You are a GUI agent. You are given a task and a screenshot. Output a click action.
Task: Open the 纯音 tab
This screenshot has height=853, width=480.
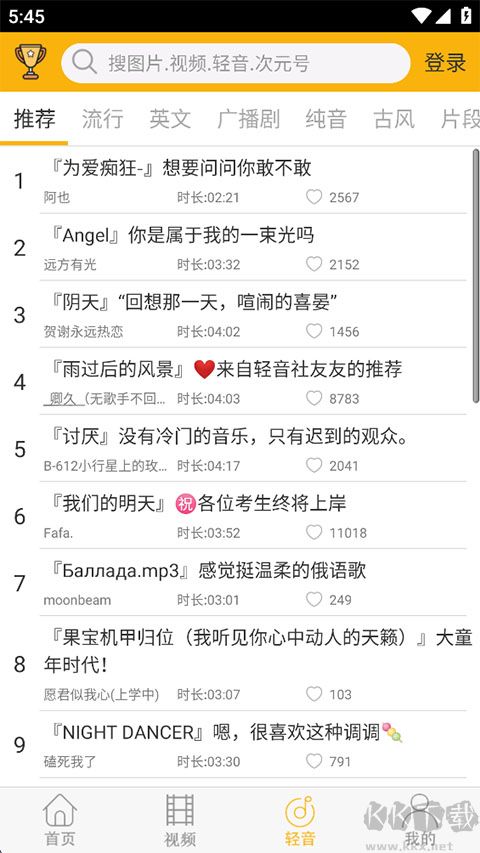[326, 119]
